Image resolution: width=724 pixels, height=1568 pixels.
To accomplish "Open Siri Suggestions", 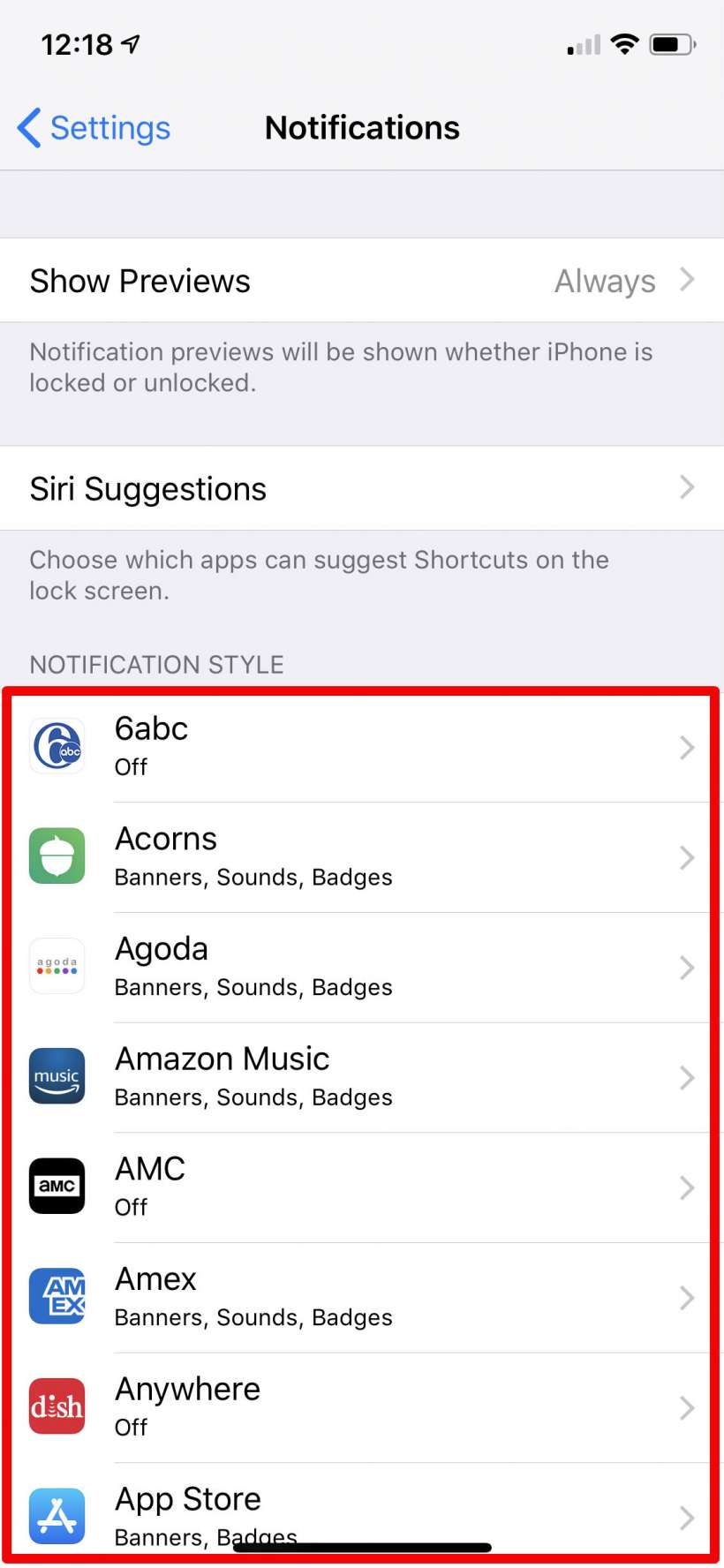I will (362, 488).
